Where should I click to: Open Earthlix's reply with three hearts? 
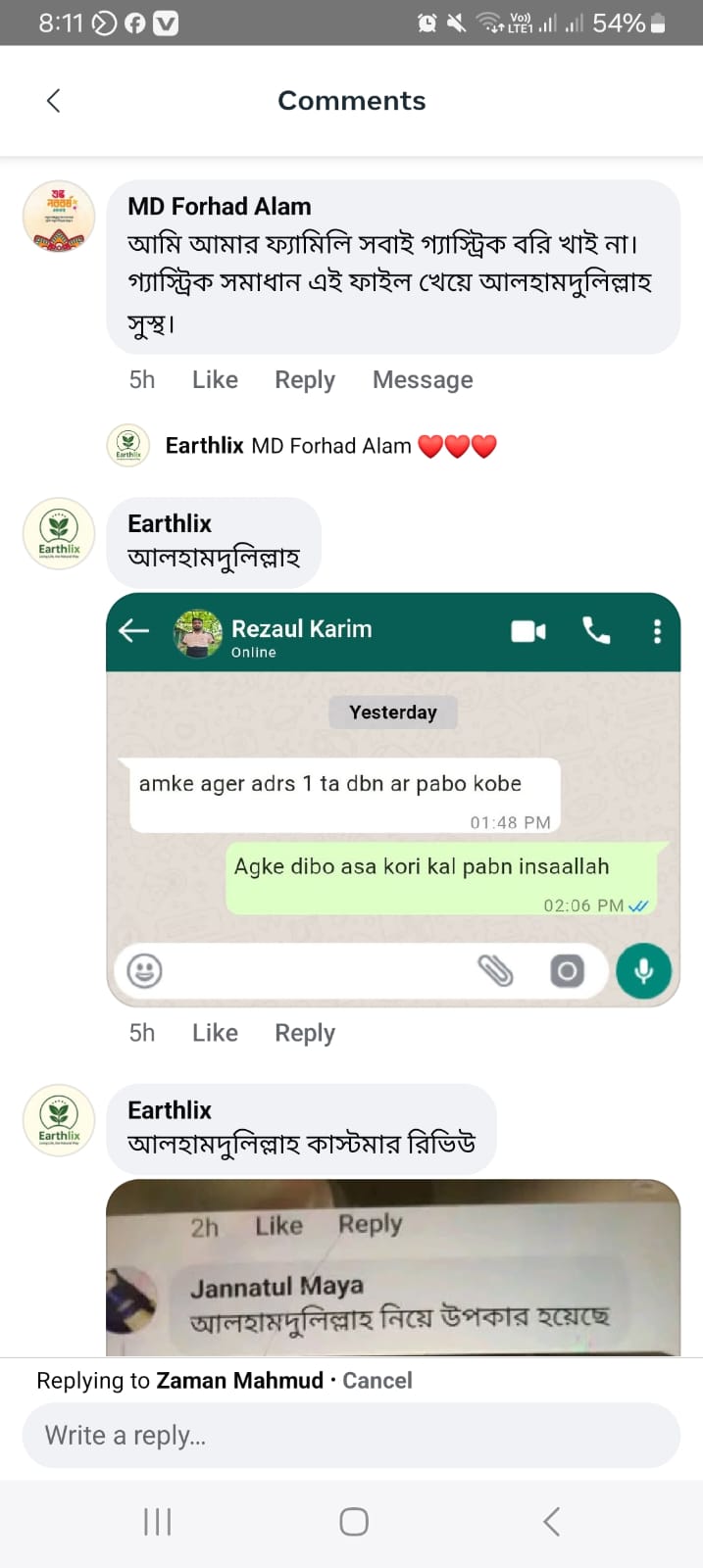[x=330, y=446]
